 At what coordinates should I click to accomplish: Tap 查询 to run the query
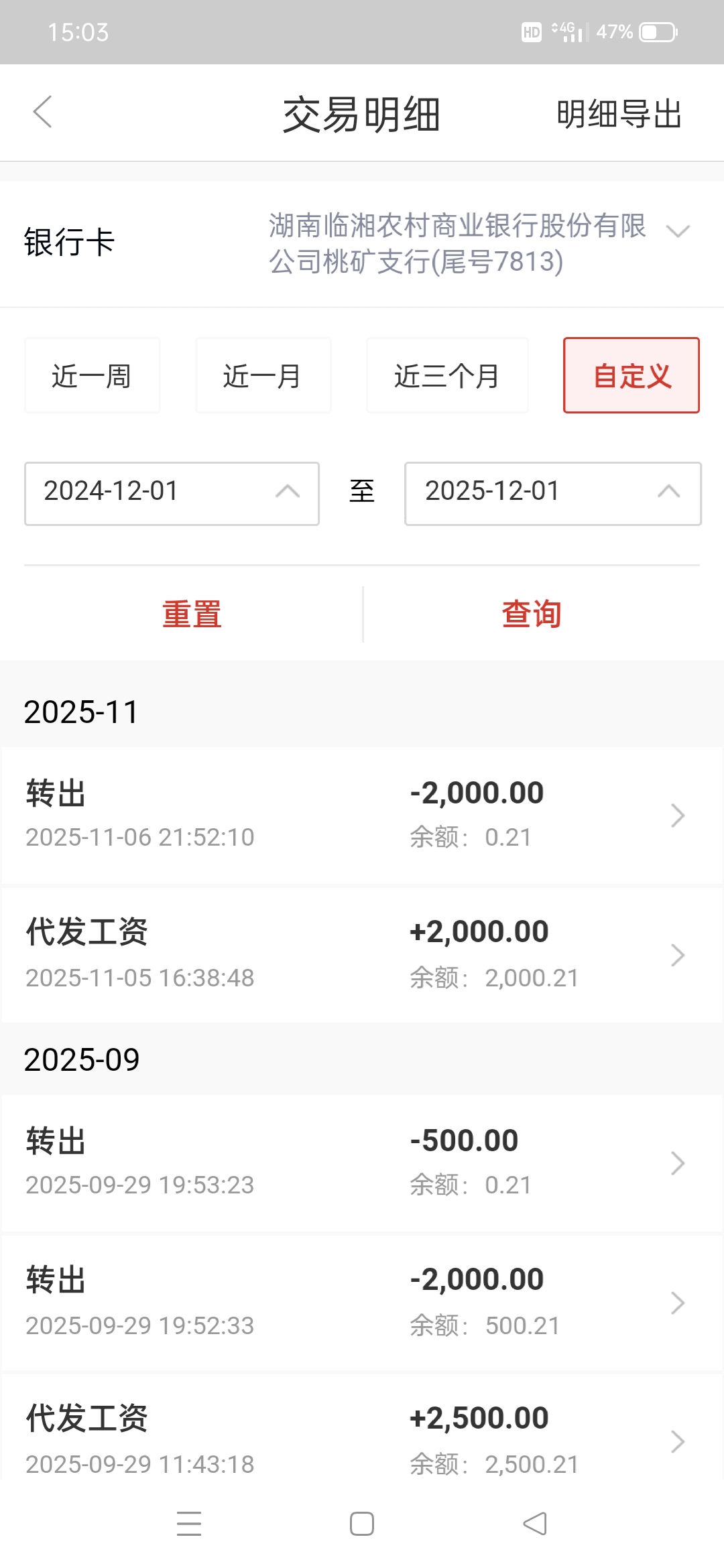(x=532, y=614)
